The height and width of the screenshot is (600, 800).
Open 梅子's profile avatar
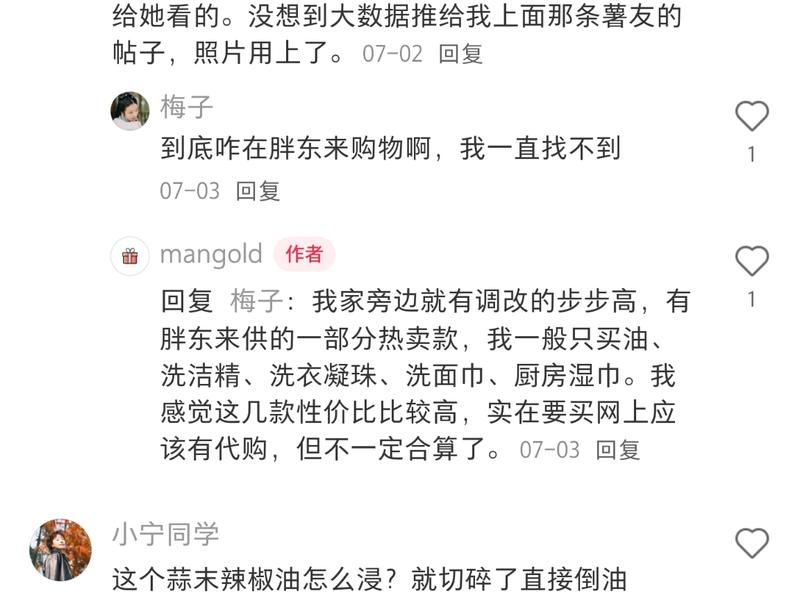130,110
